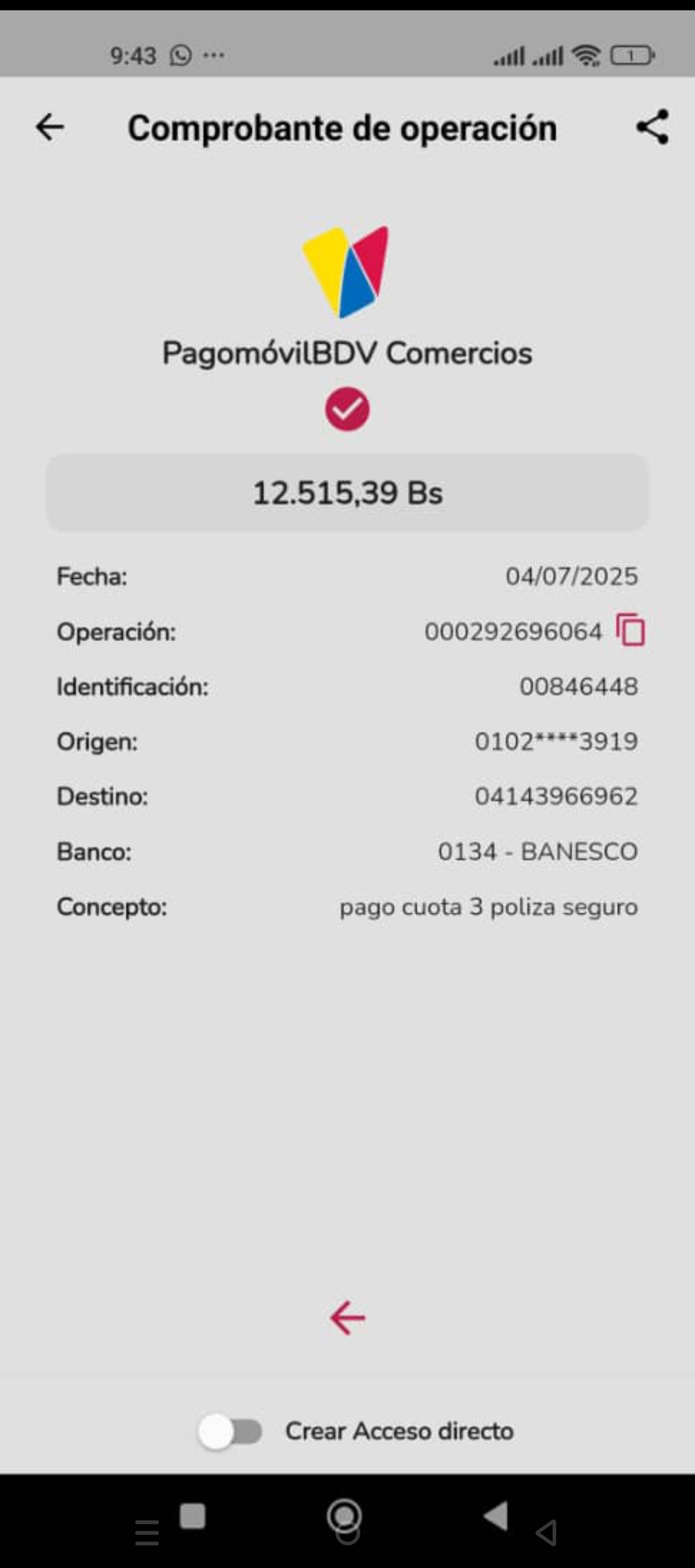Copy the operation number 000292696064
Image resolution: width=695 pixels, height=1568 pixels.
pyautogui.click(x=631, y=630)
